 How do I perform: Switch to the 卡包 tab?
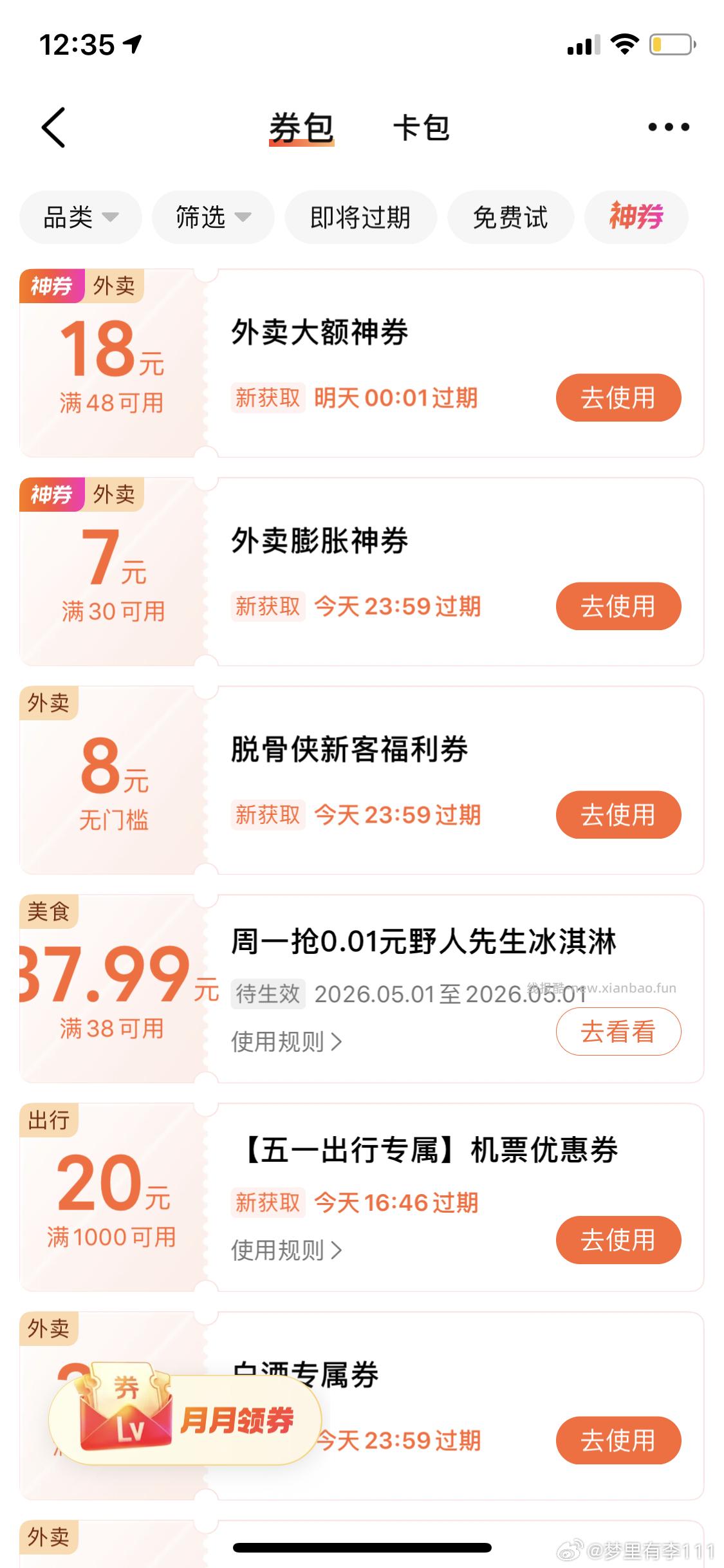pos(423,126)
